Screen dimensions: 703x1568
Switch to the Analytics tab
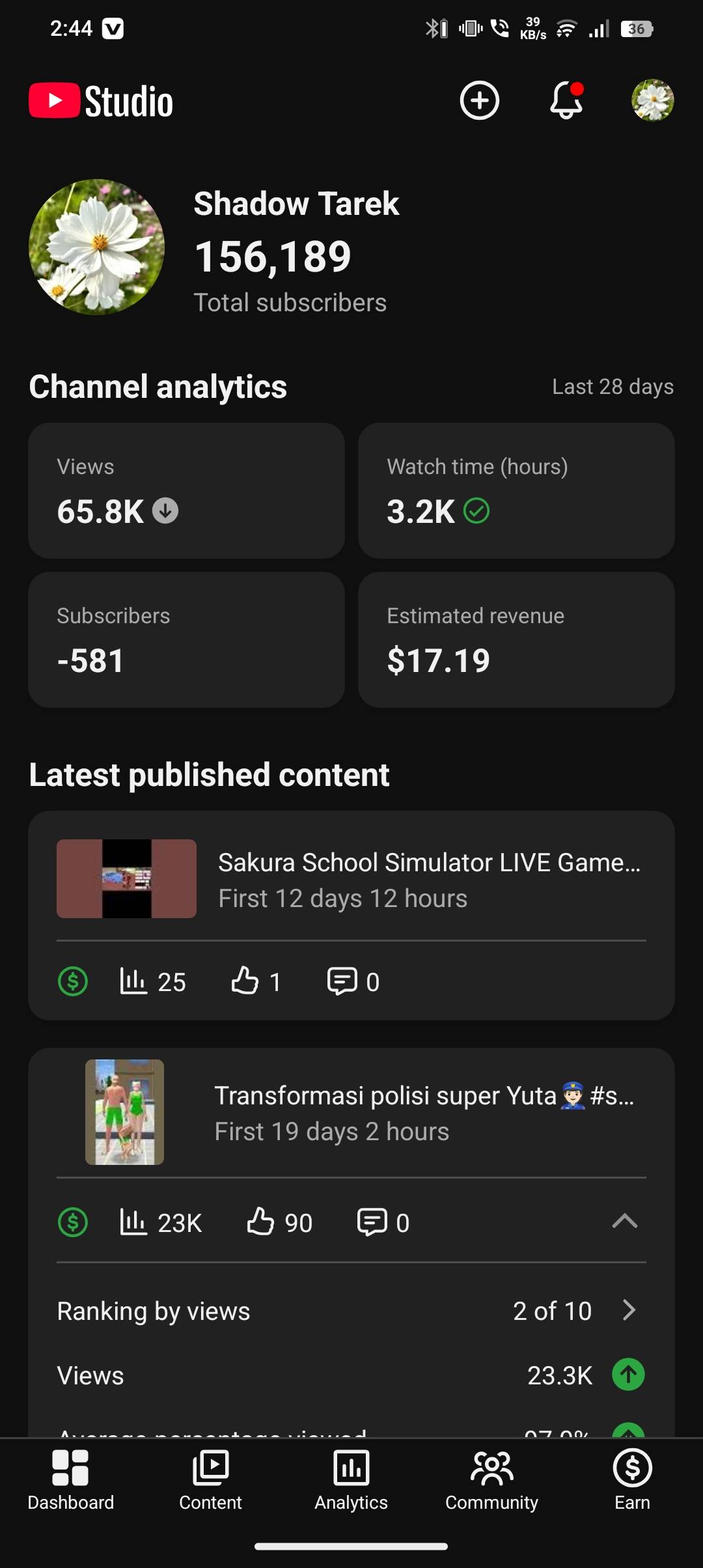[x=351, y=1479]
